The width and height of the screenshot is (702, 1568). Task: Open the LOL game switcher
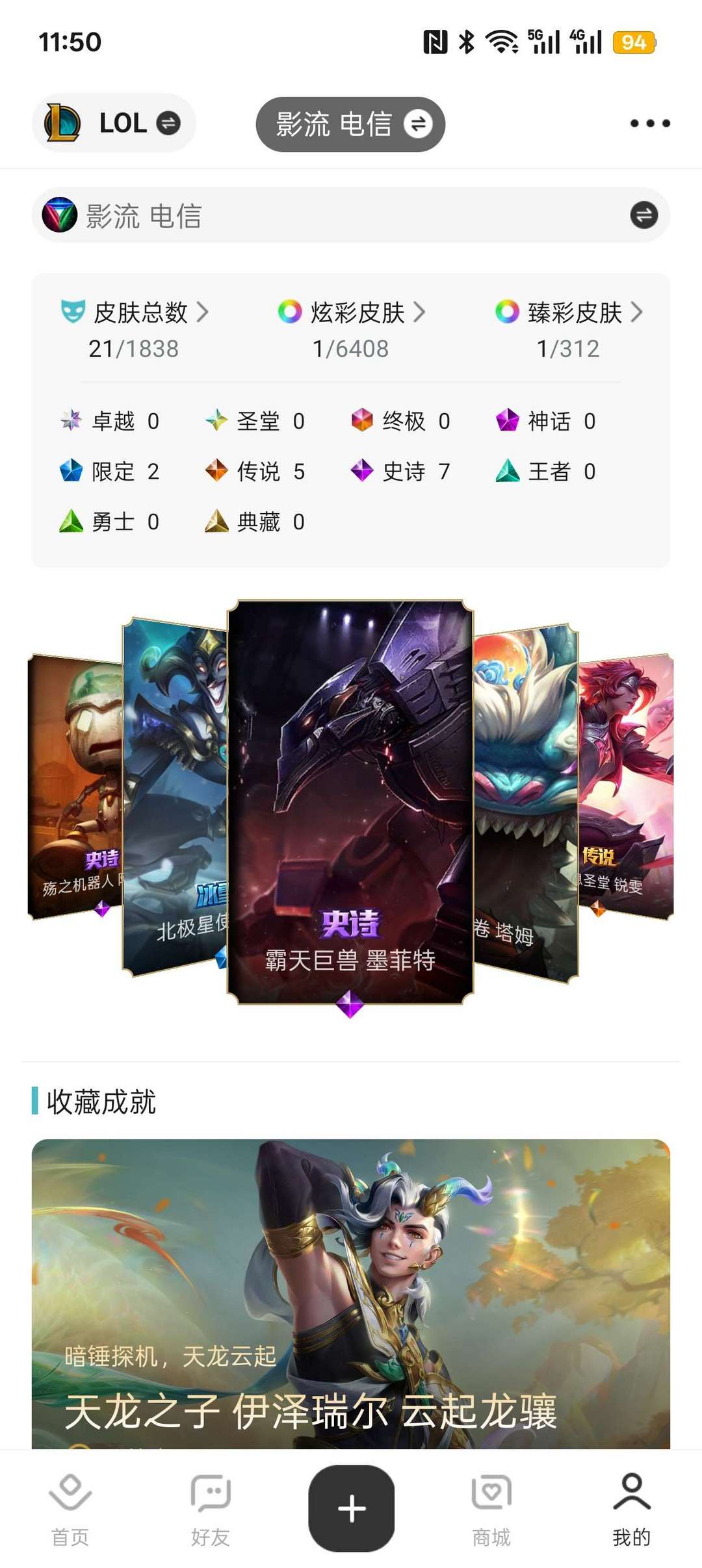[x=114, y=123]
